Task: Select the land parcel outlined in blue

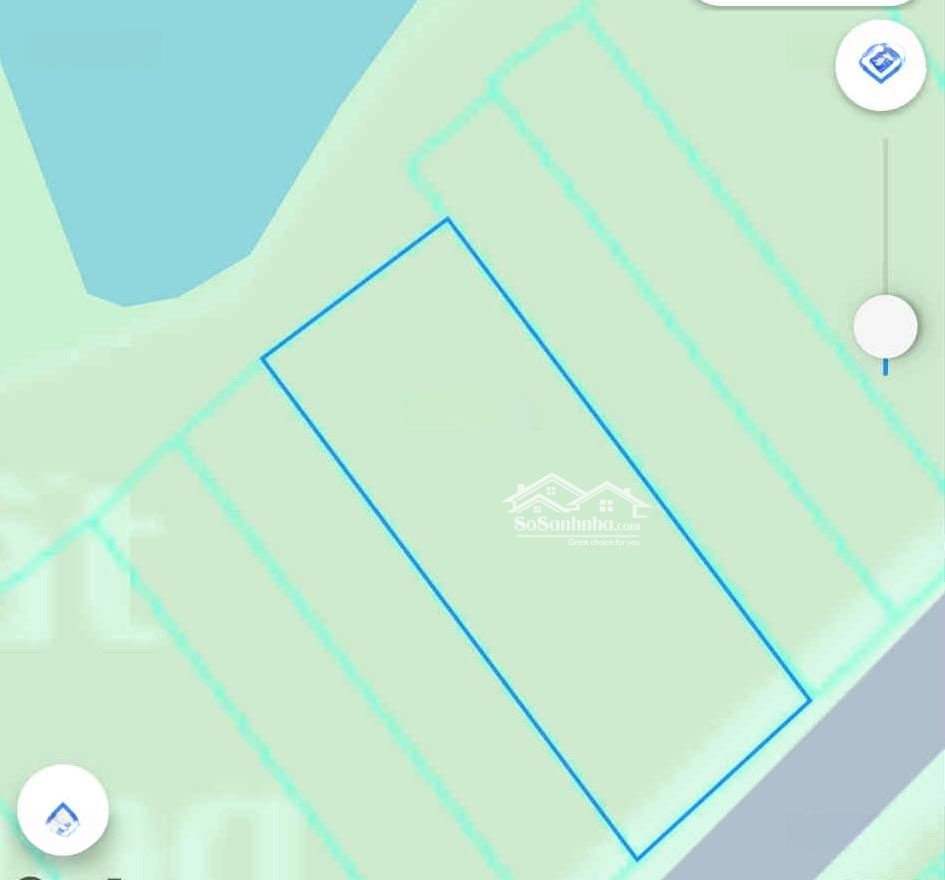Action: point(535,530)
